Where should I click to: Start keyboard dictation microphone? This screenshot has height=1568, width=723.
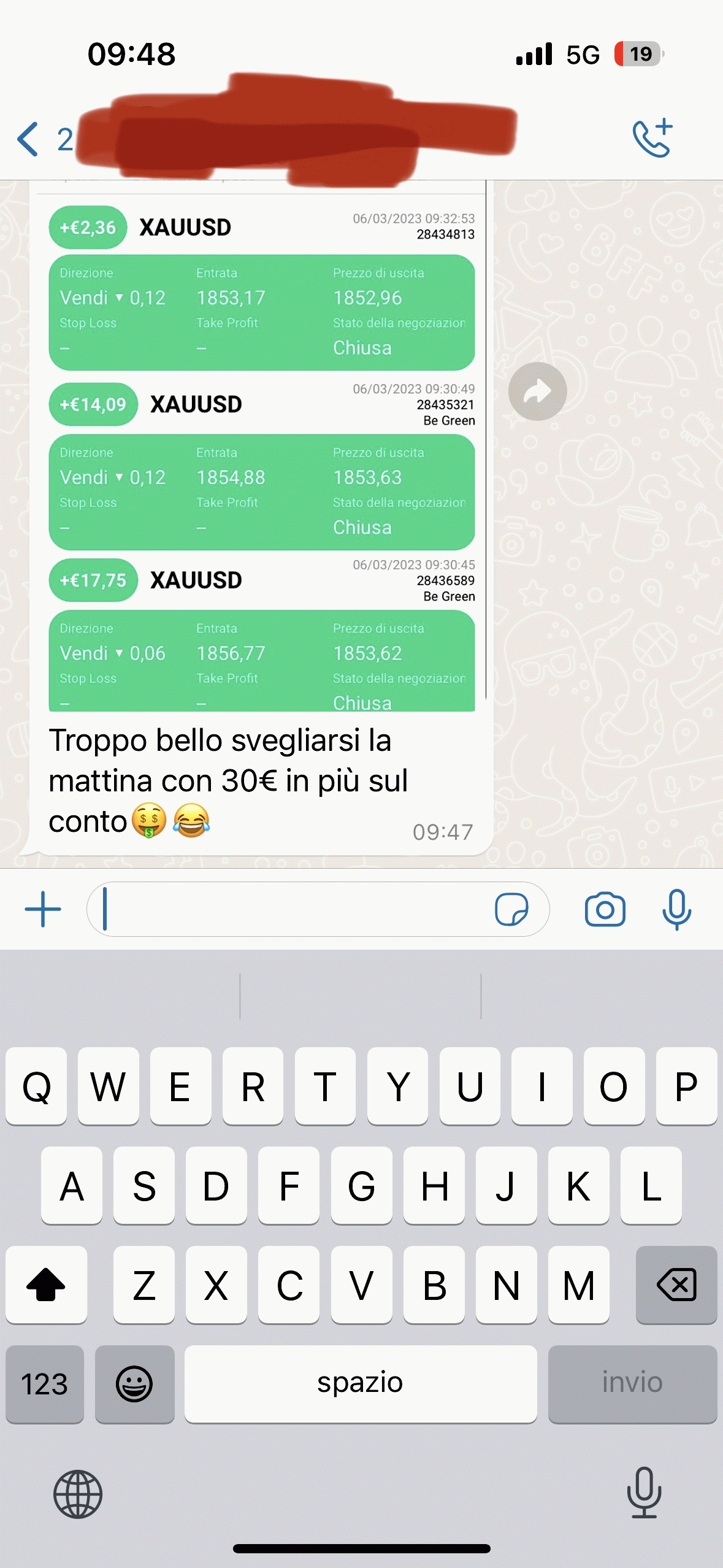click(x=645, y=1492)
